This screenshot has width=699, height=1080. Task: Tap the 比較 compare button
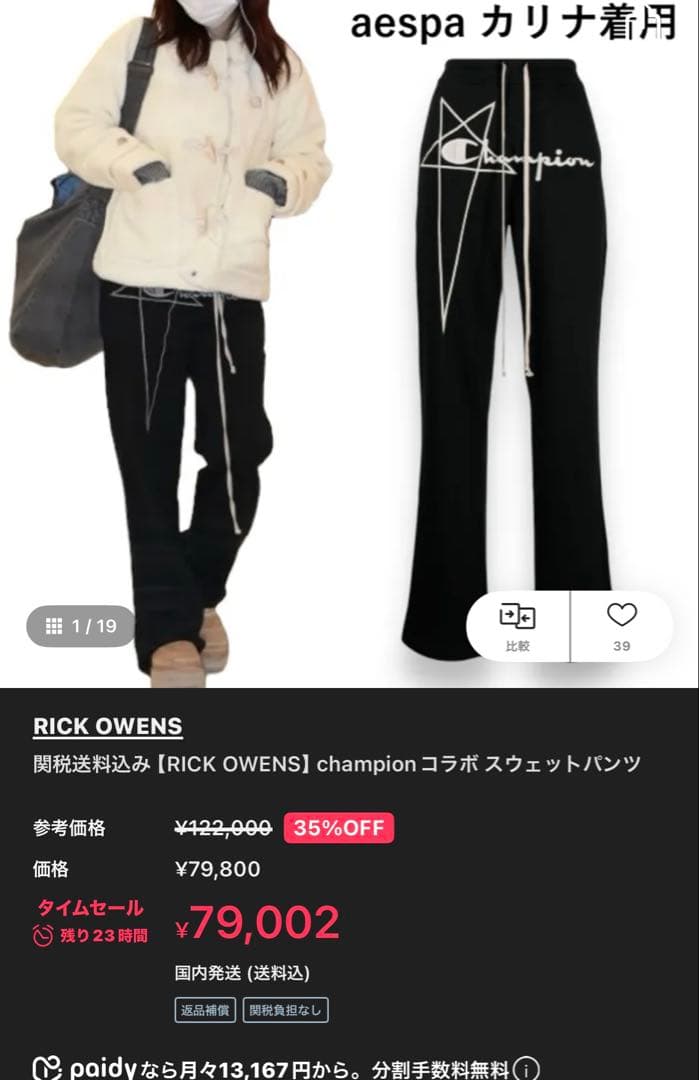(517, 626)
